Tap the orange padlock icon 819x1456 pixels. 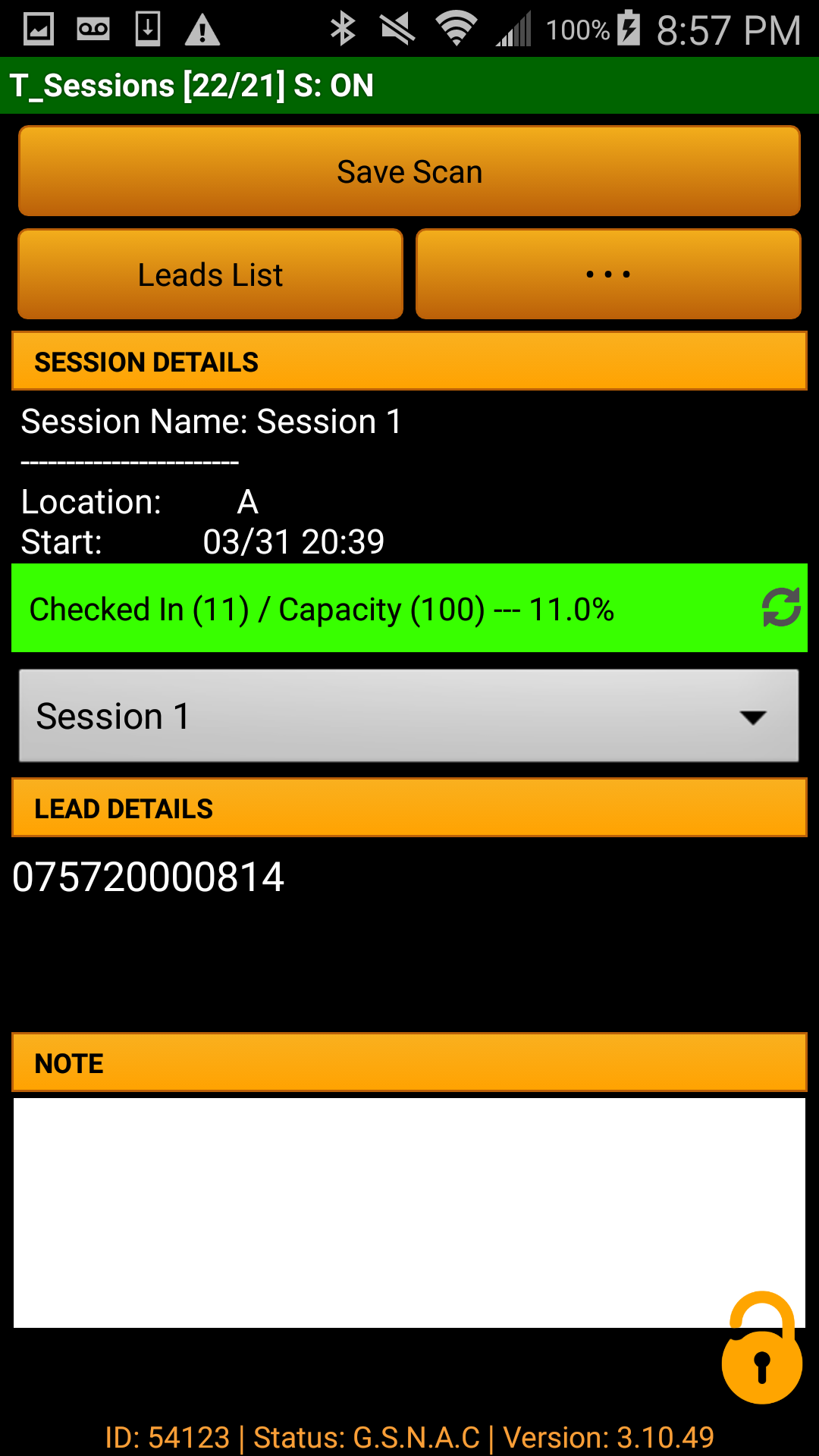click(x=762, y=1348)
